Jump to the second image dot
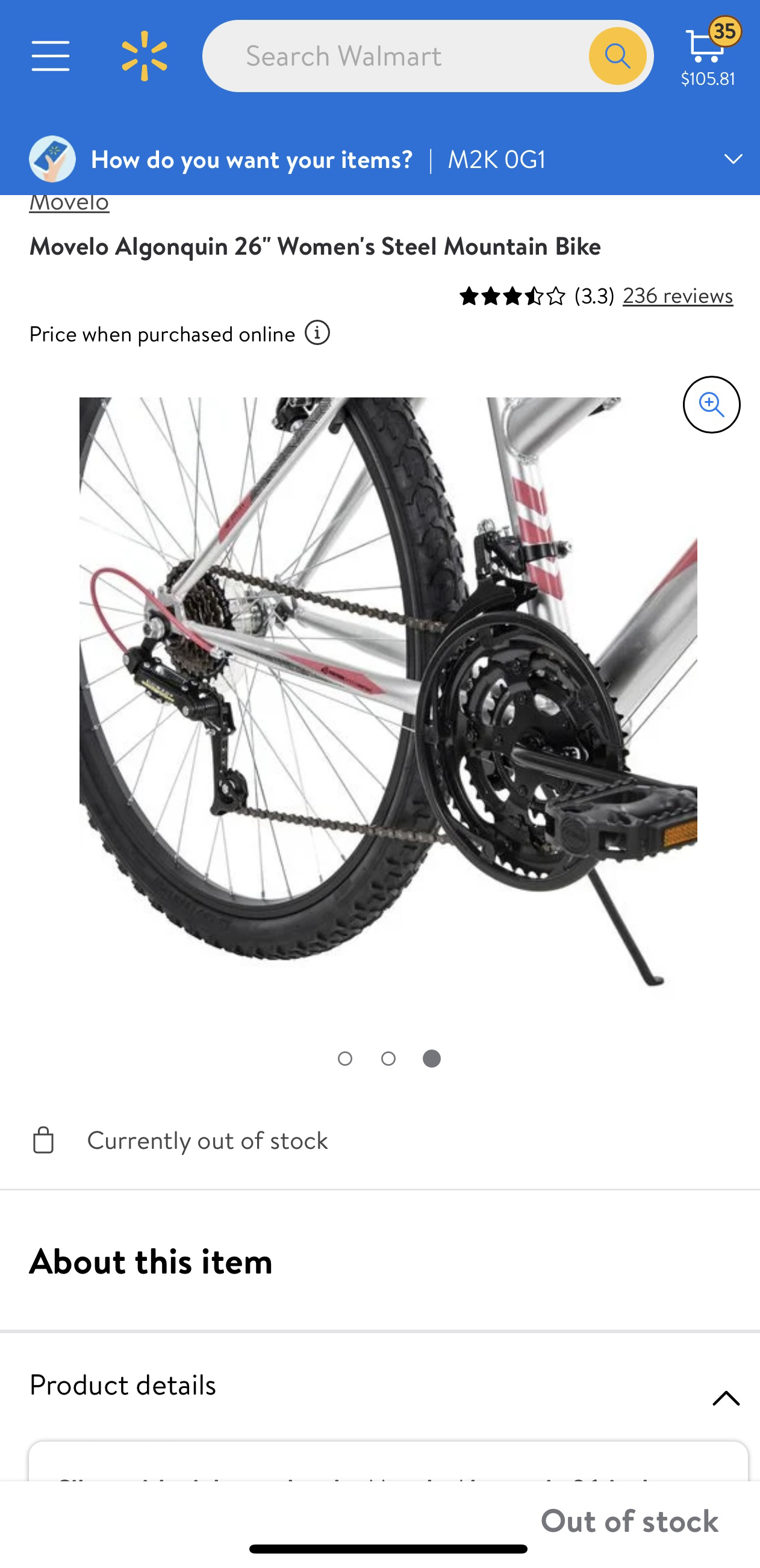 click(x=388, y=1059)
